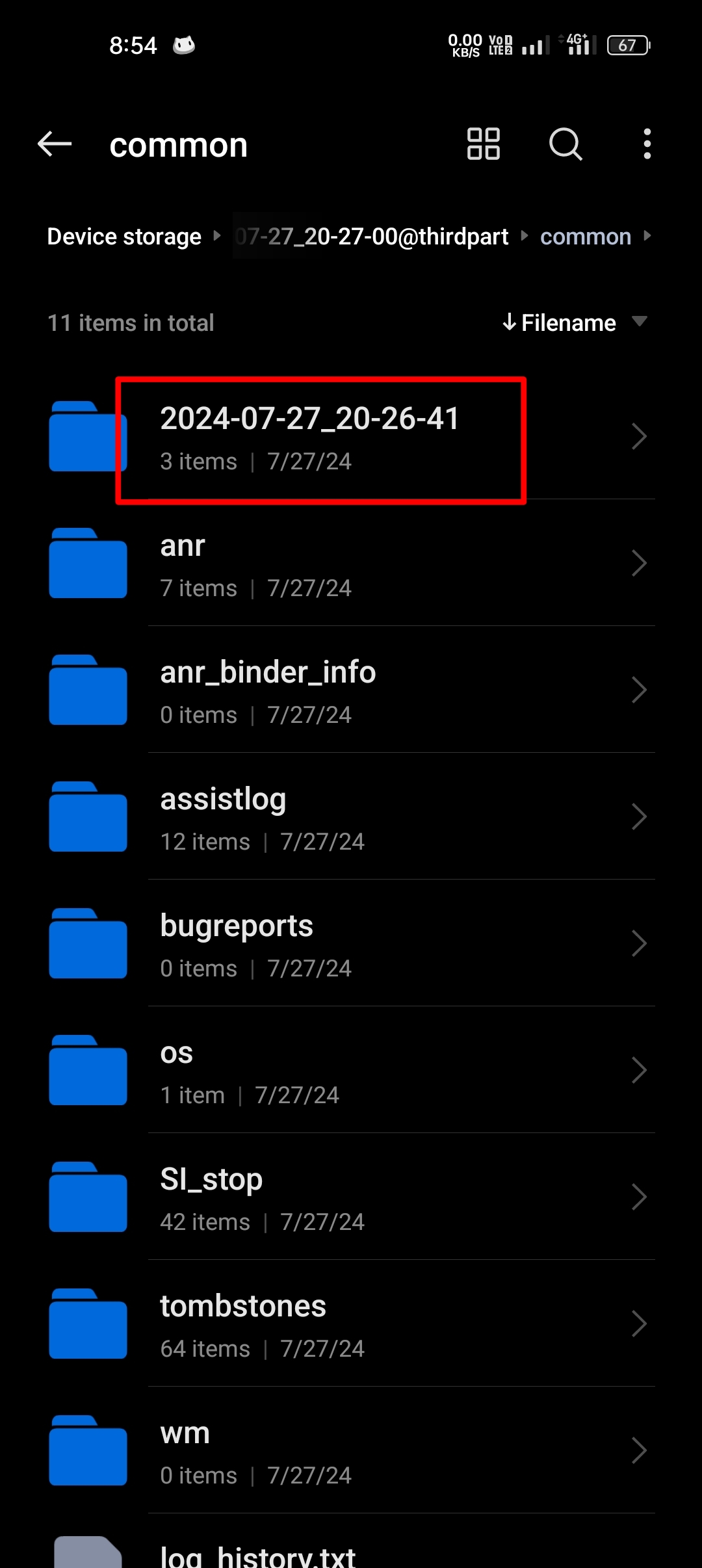The image size is (702, 1568).
Task: Go back using the arrow icon
Action: click(x=55, y=144)
